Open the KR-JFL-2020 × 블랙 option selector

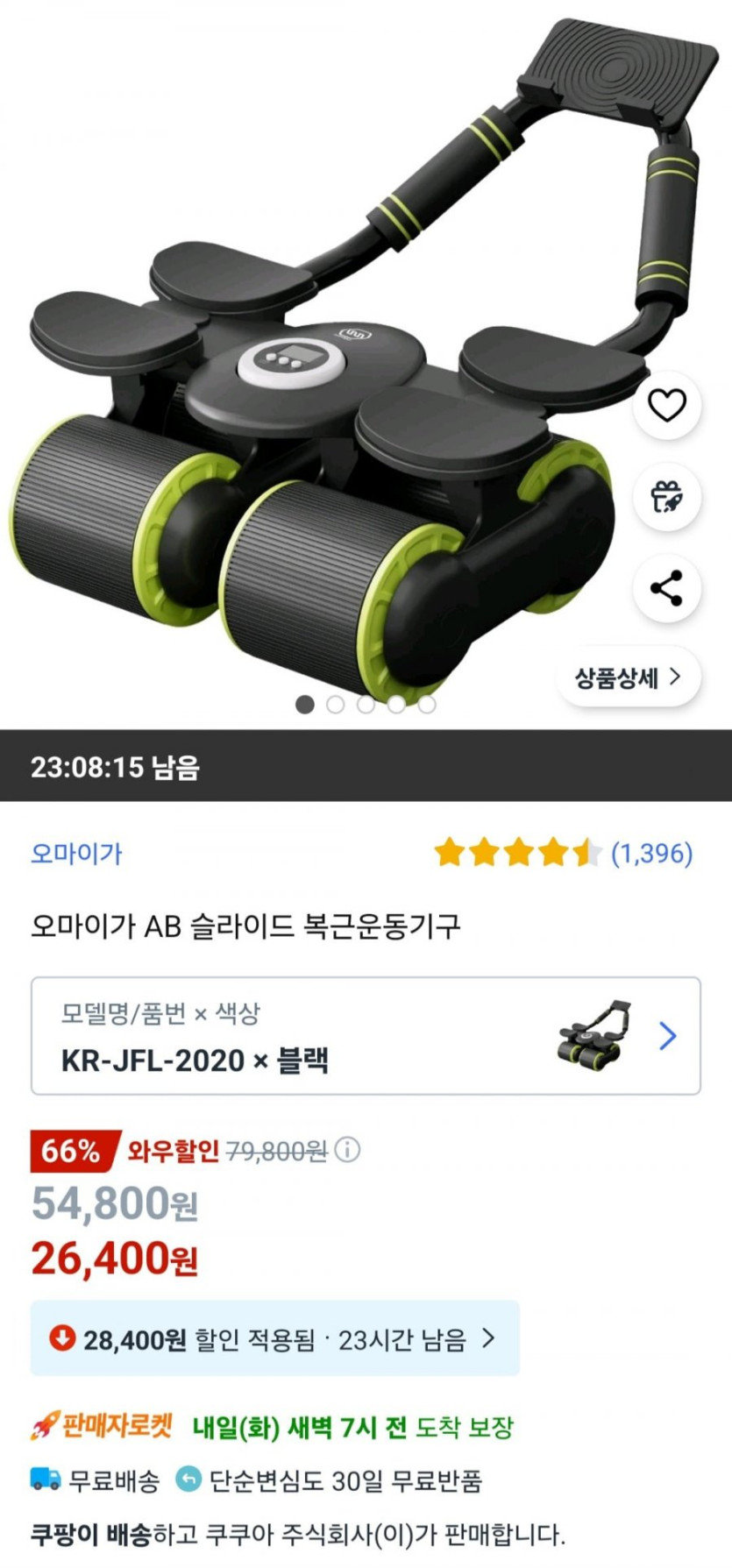click(366, 1036)
